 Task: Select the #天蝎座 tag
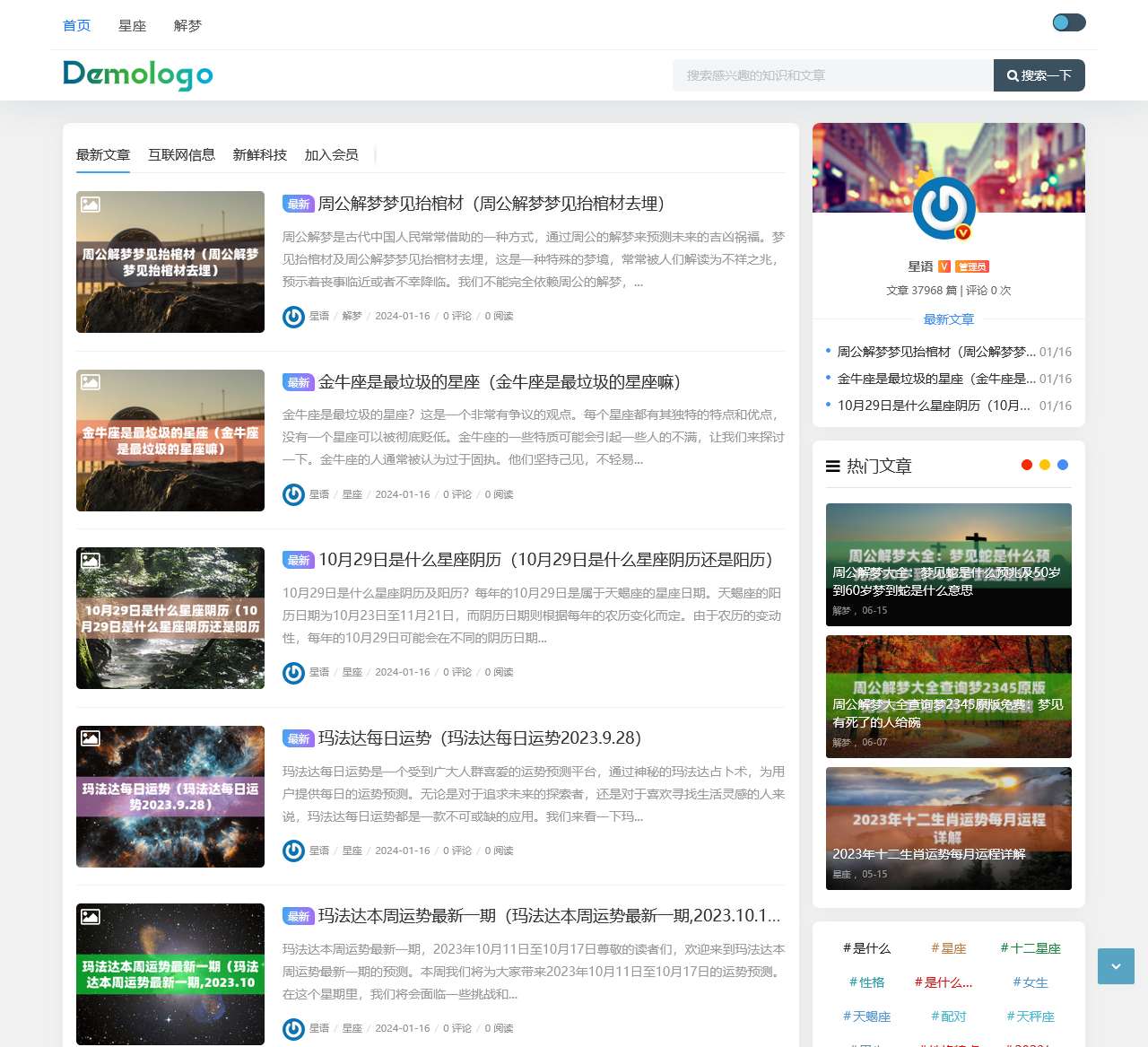[866, 1016]
